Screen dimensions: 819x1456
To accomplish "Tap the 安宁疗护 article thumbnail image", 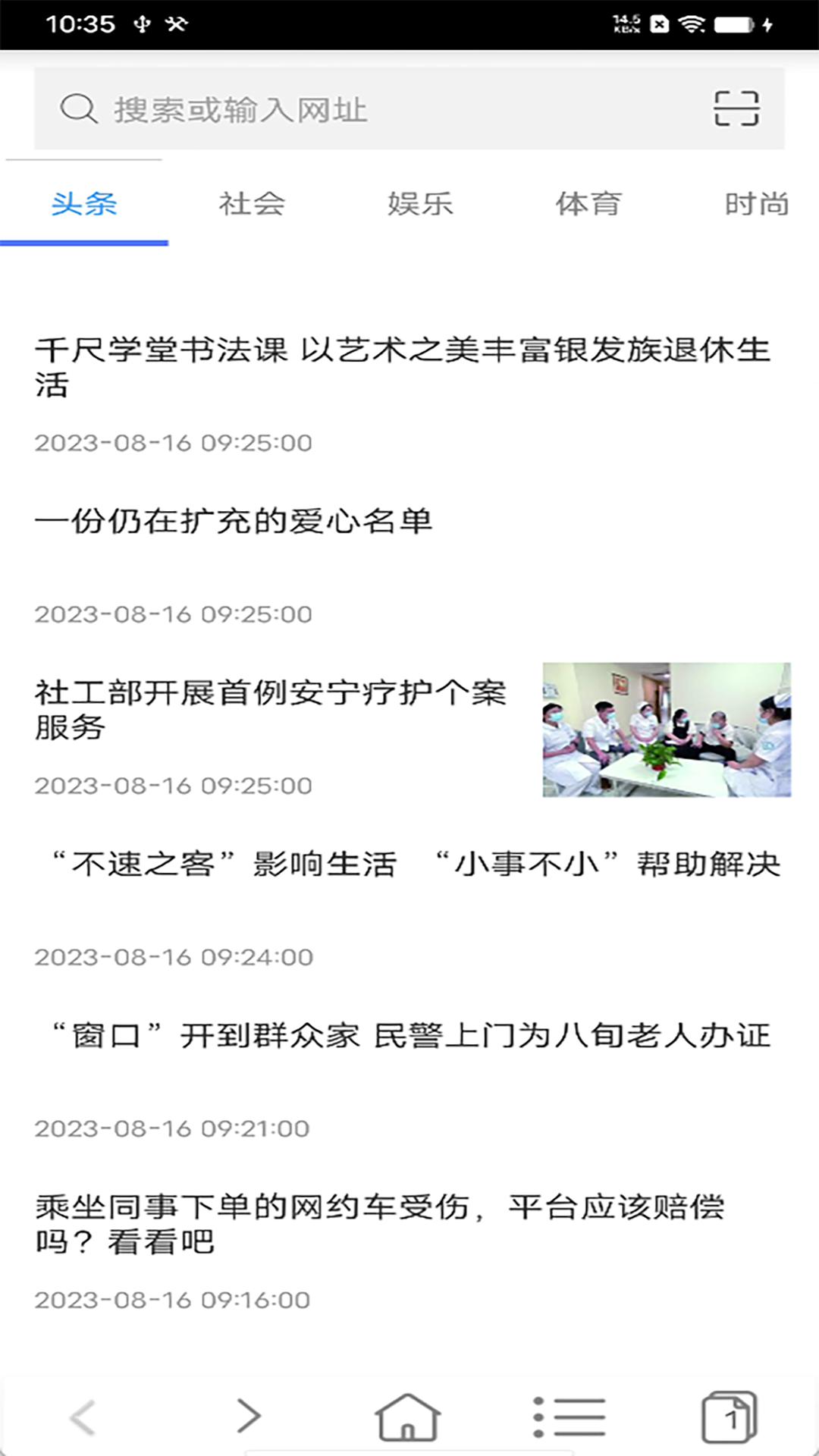I will [x=667, y=728].
